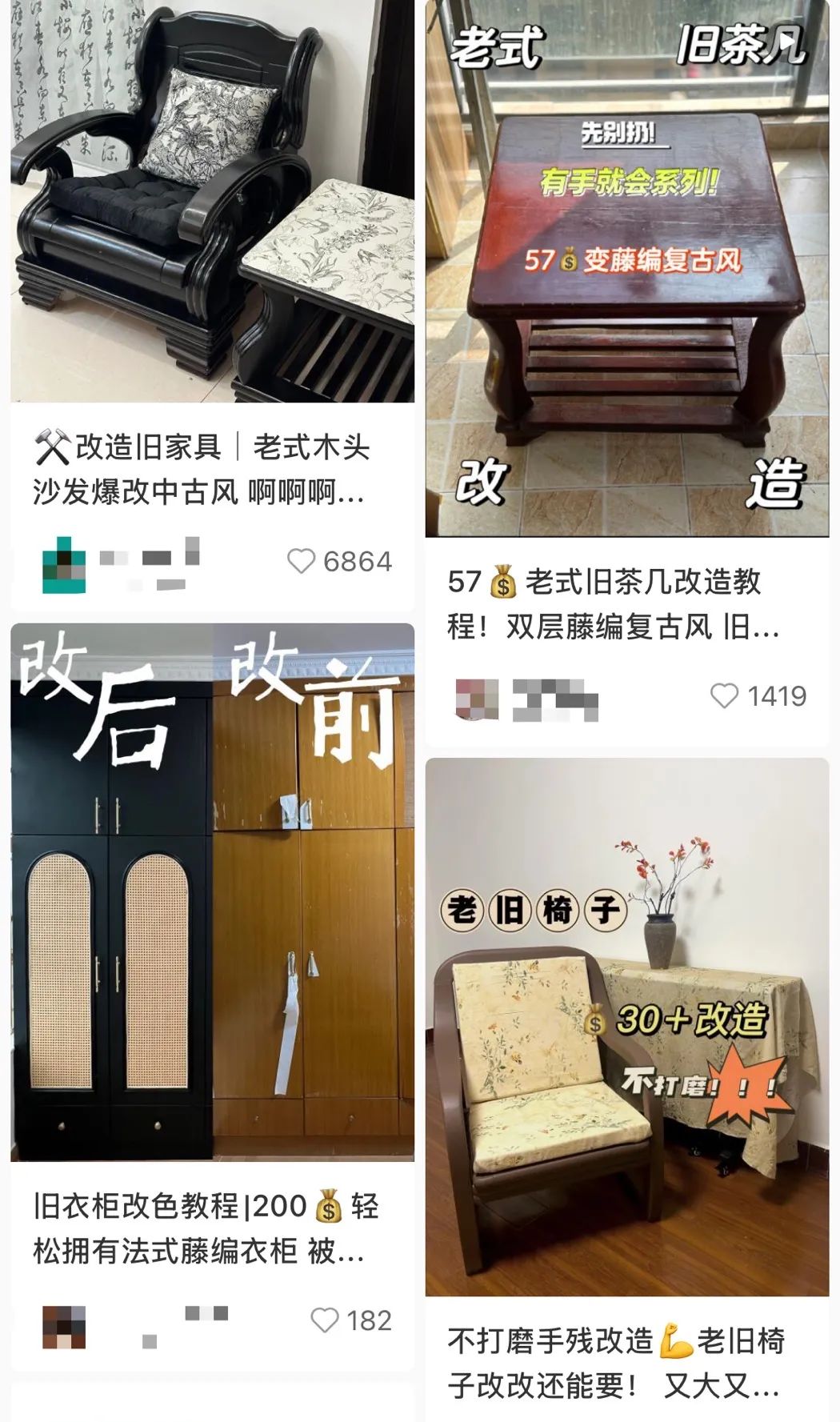Open the 旧衣柜改色教程 post

(212, 892)
